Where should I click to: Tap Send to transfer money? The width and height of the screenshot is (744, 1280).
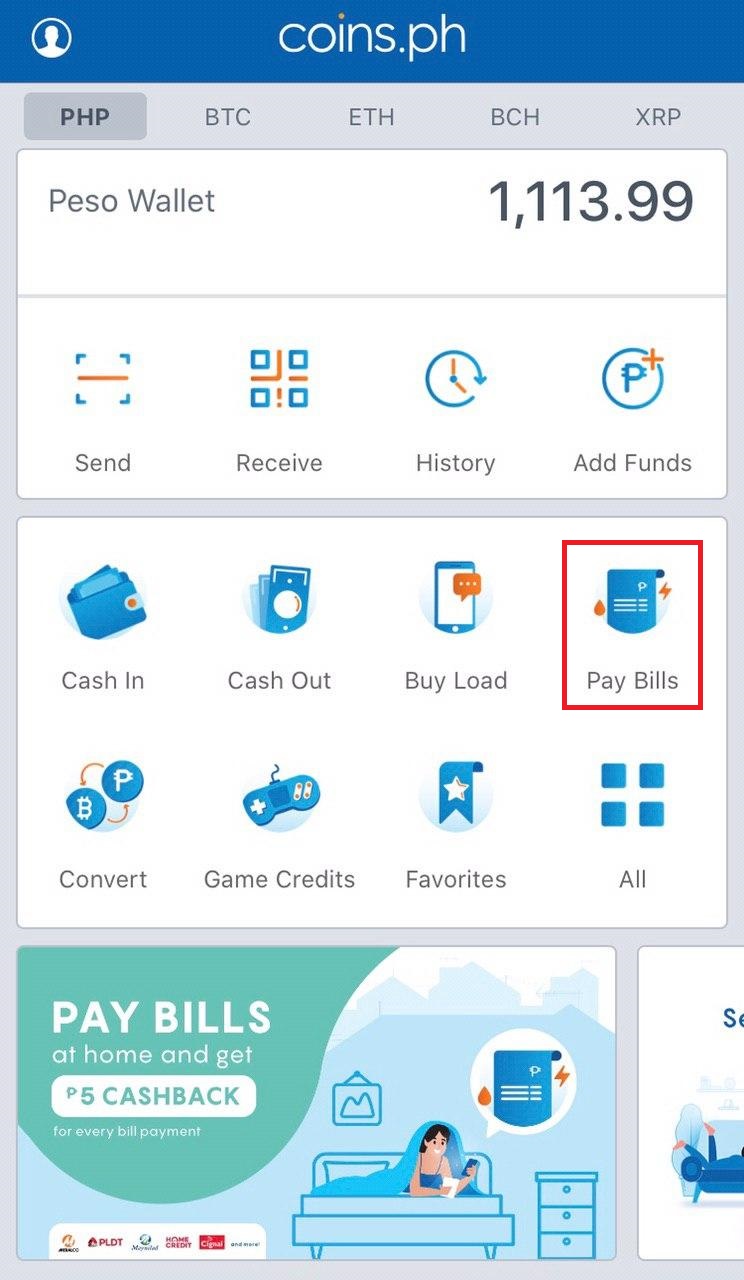point(103,410)
